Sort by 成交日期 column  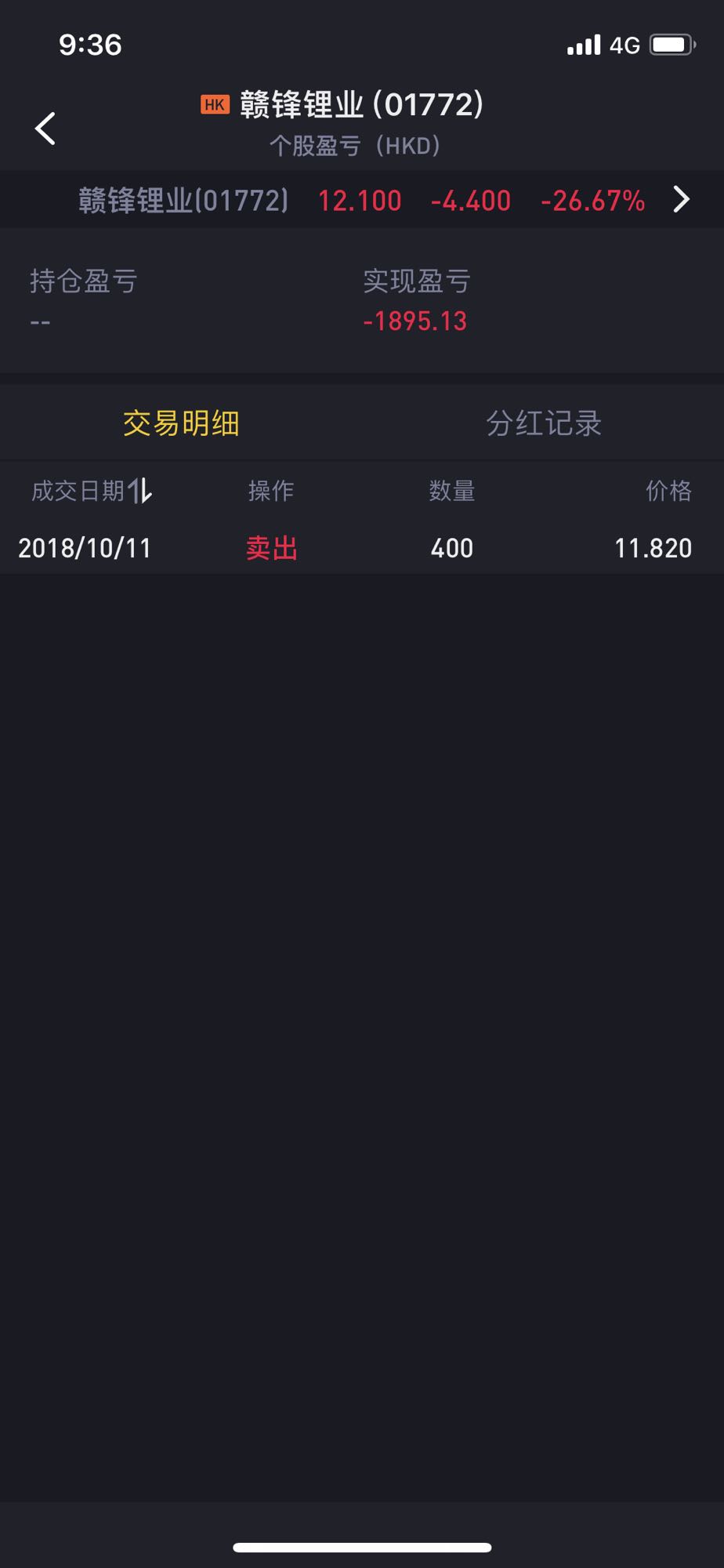coord(92,492)
